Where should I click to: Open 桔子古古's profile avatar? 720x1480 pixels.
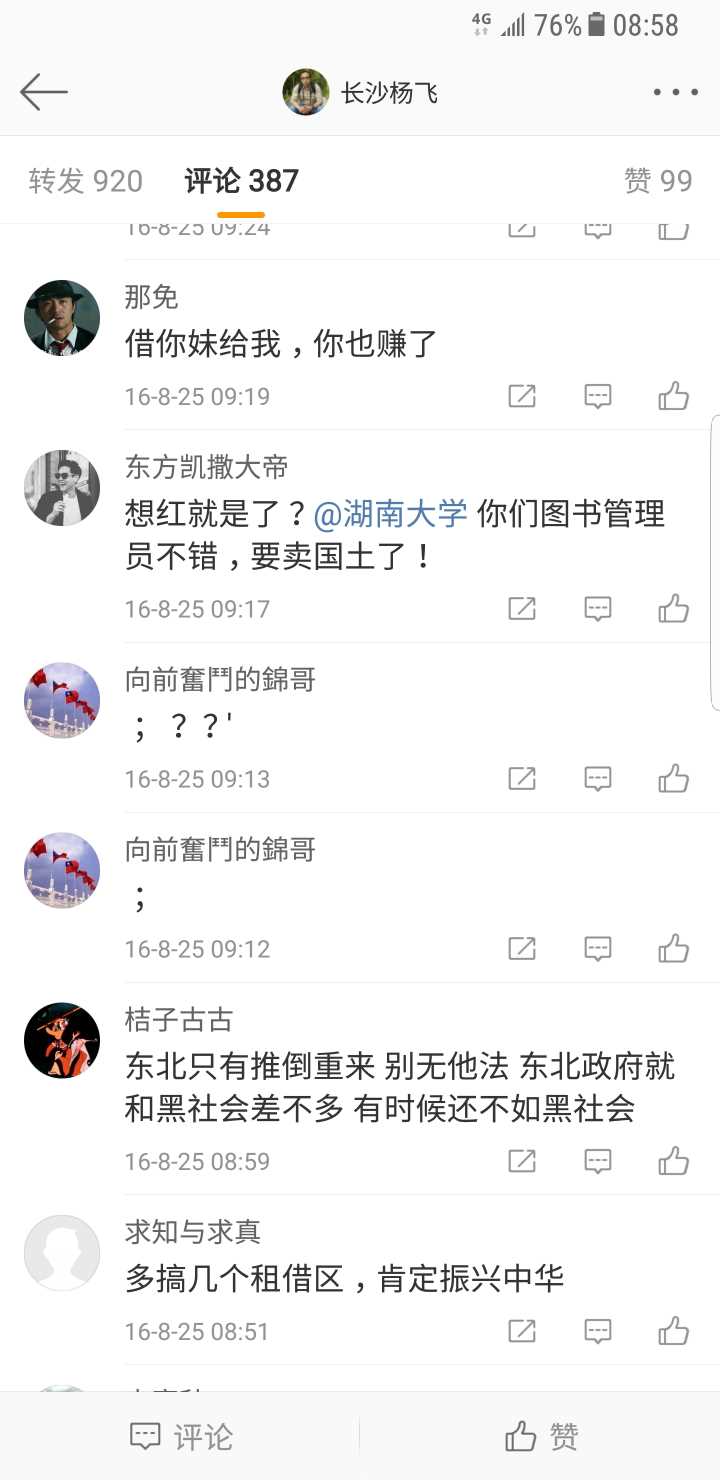[62, 1040]
